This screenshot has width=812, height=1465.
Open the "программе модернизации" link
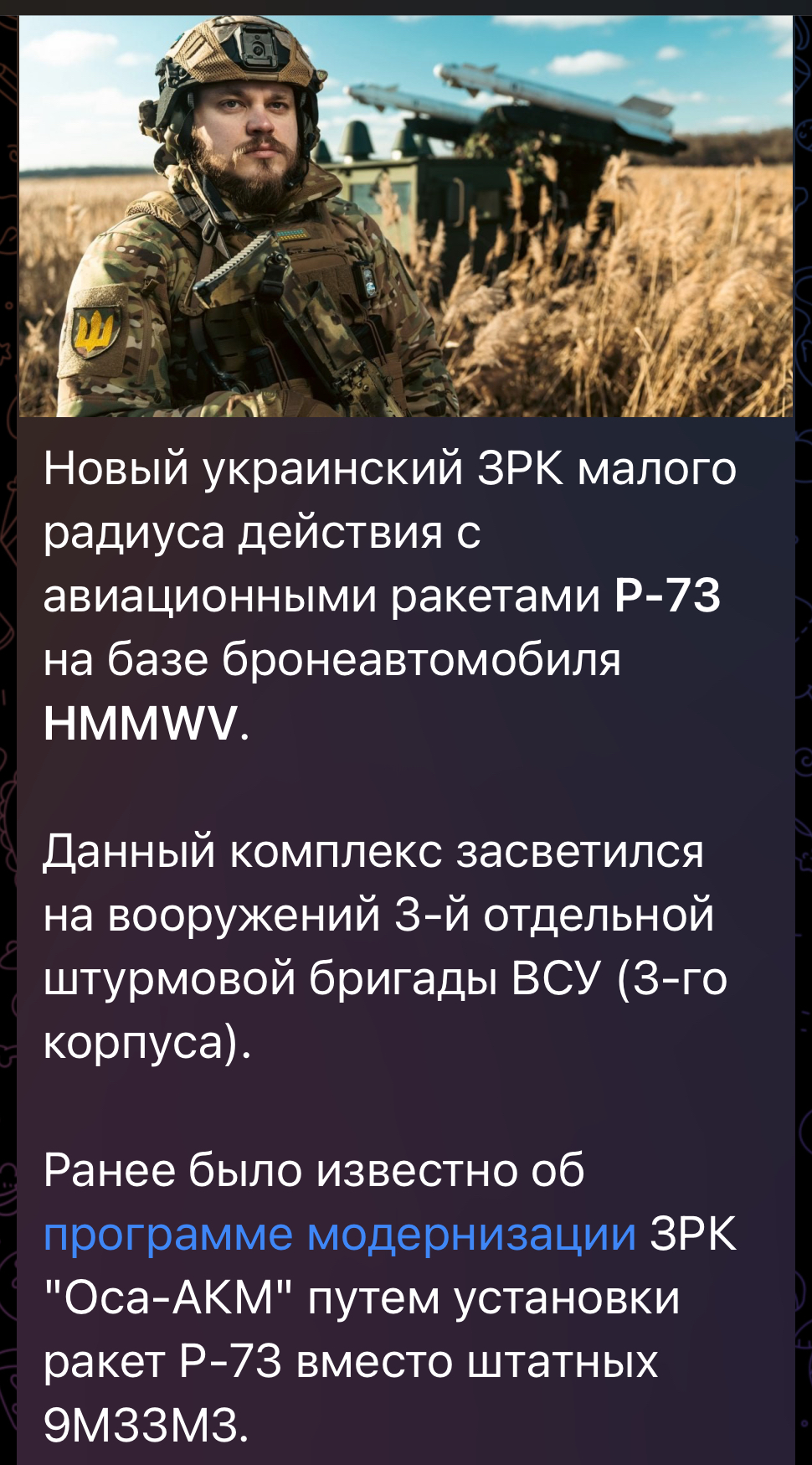click(x=340, y=1234)
